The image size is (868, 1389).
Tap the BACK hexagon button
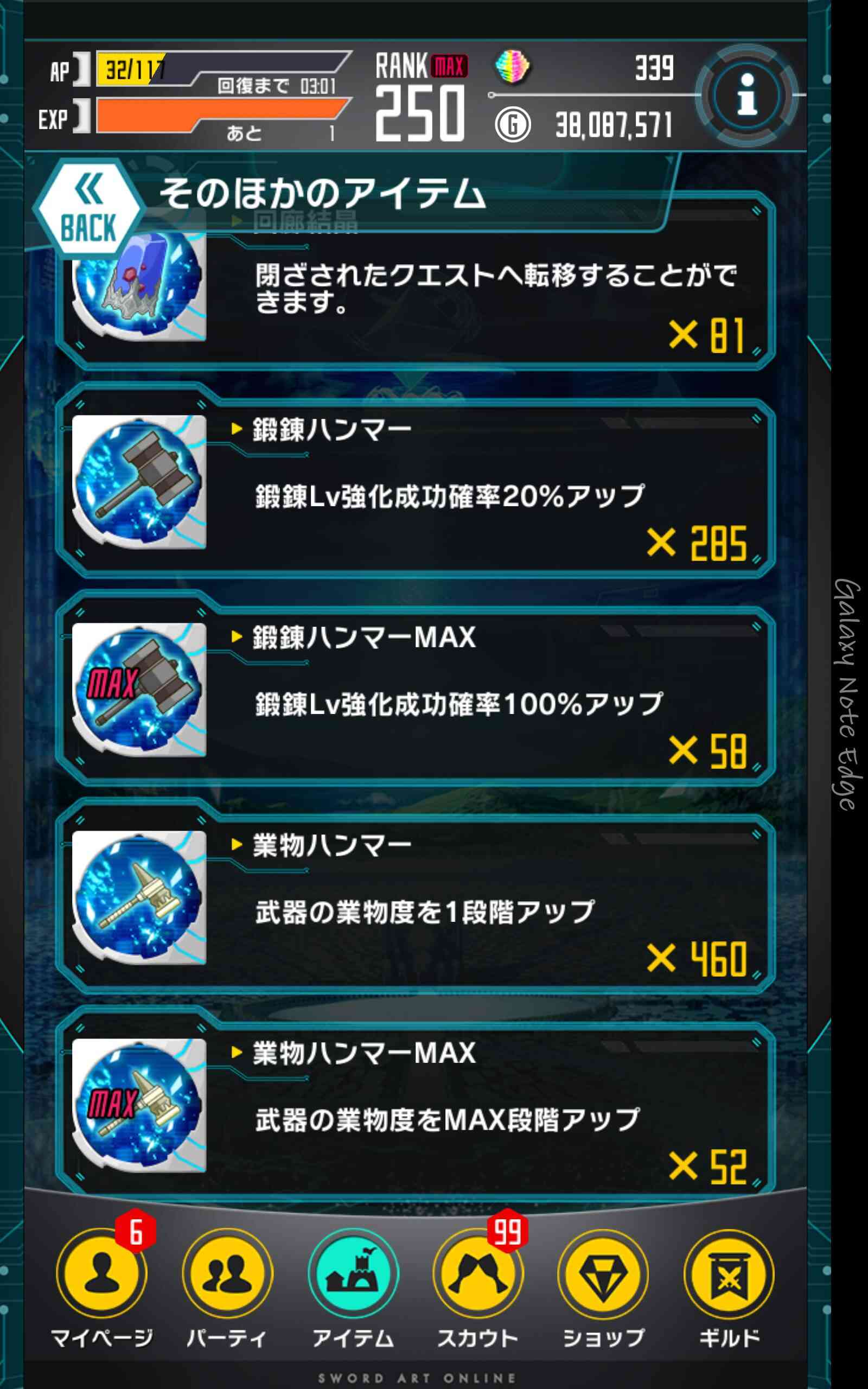(88, 208)
